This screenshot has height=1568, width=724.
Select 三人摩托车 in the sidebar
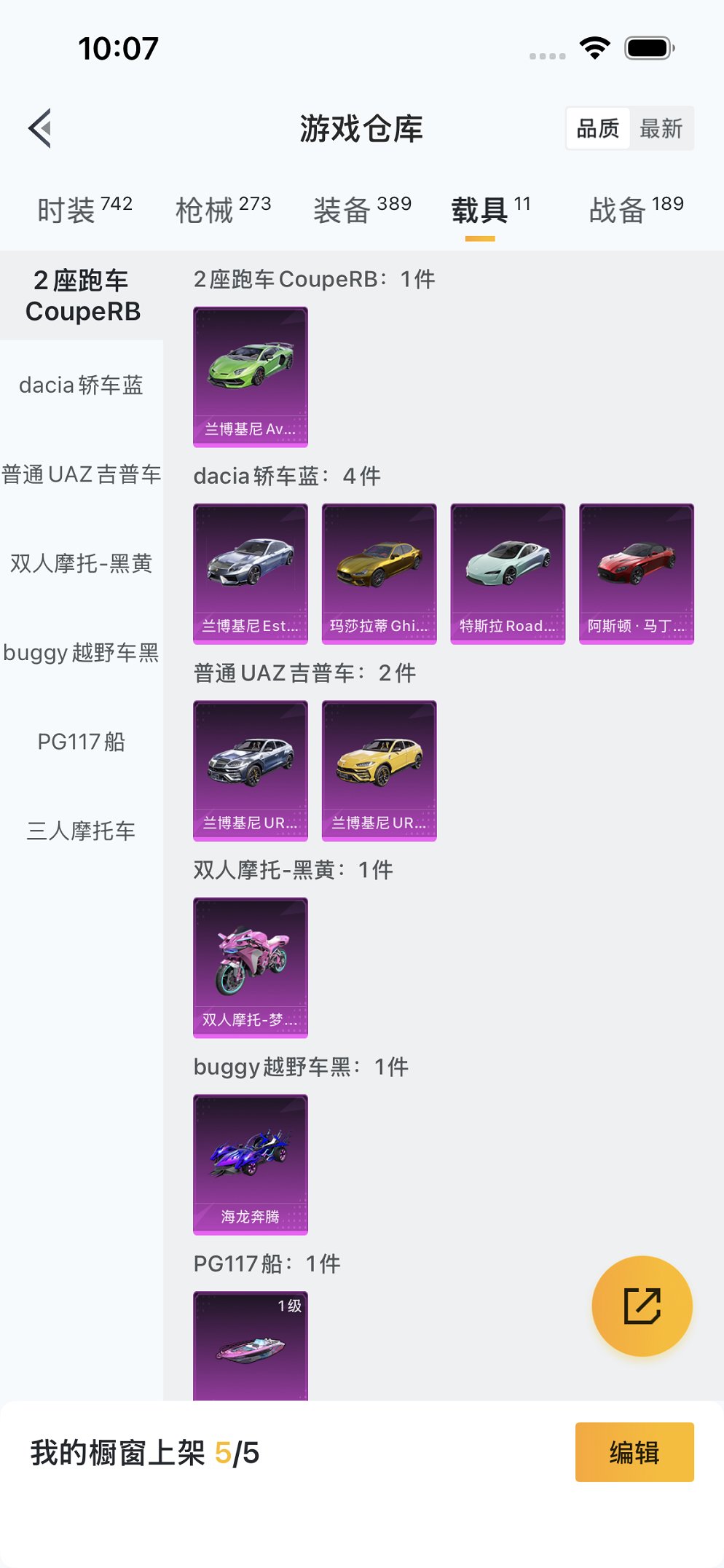(x=81, y=831)
